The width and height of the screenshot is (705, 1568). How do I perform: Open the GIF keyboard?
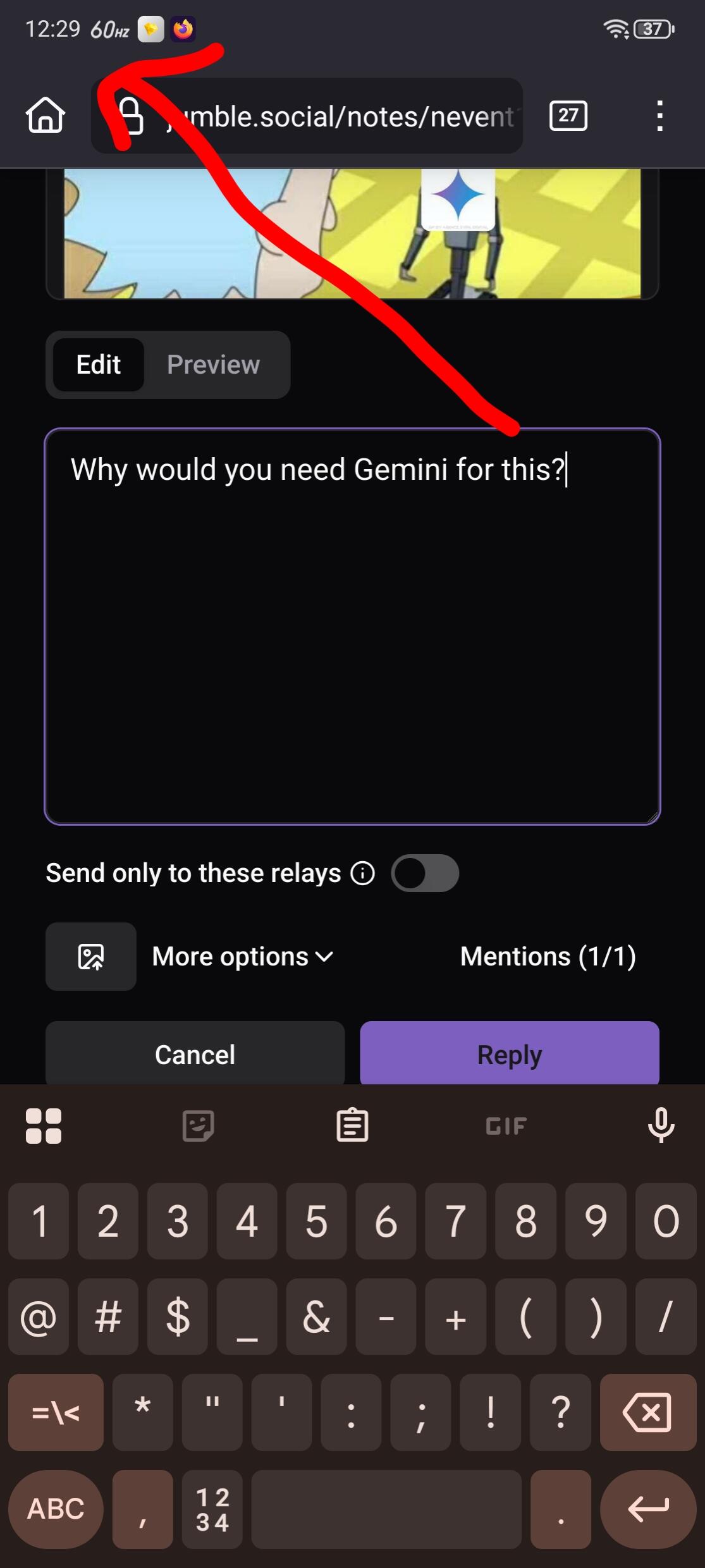click(x=506, y=1126)
